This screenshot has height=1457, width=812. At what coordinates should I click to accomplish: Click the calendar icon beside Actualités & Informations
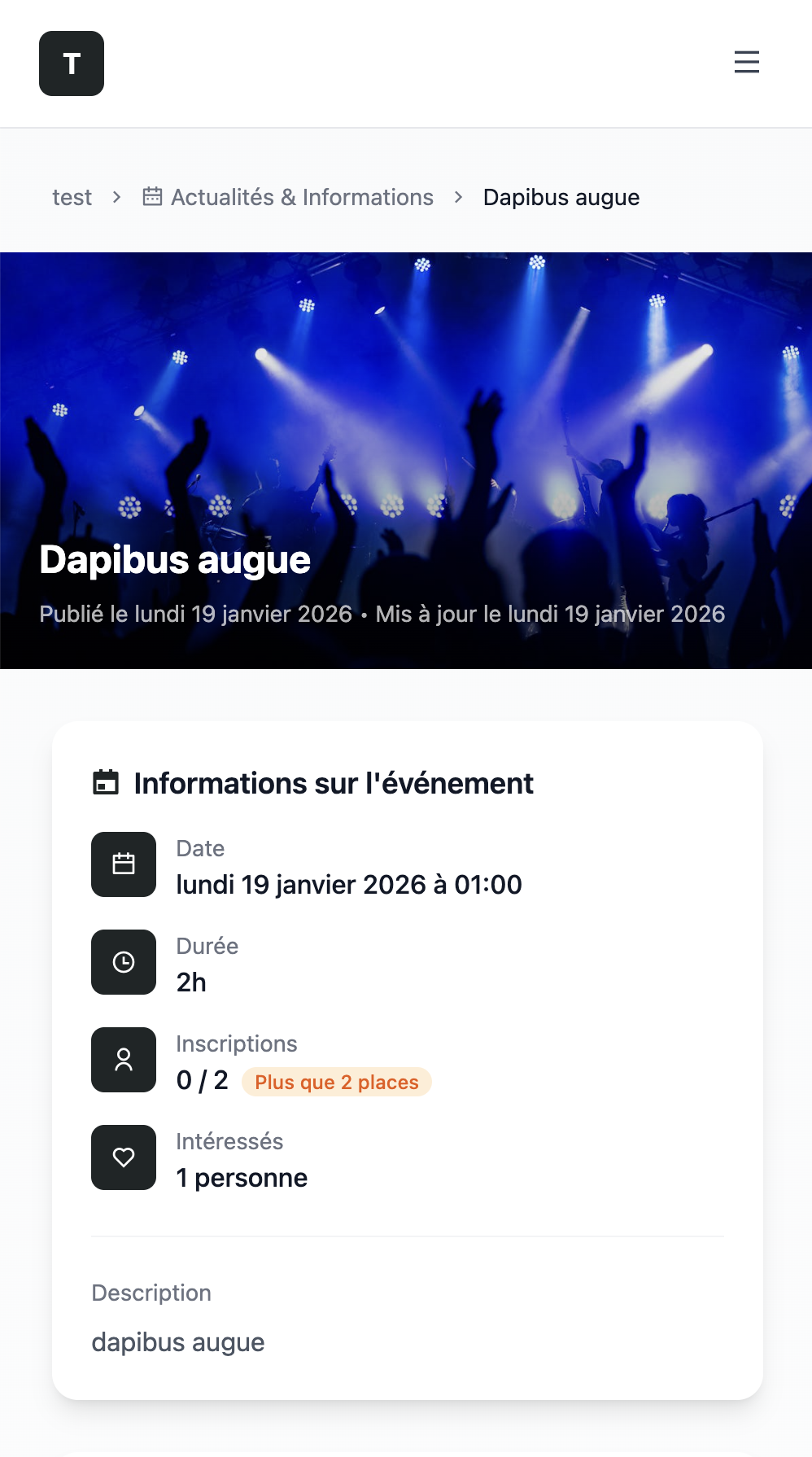(154, 197)
